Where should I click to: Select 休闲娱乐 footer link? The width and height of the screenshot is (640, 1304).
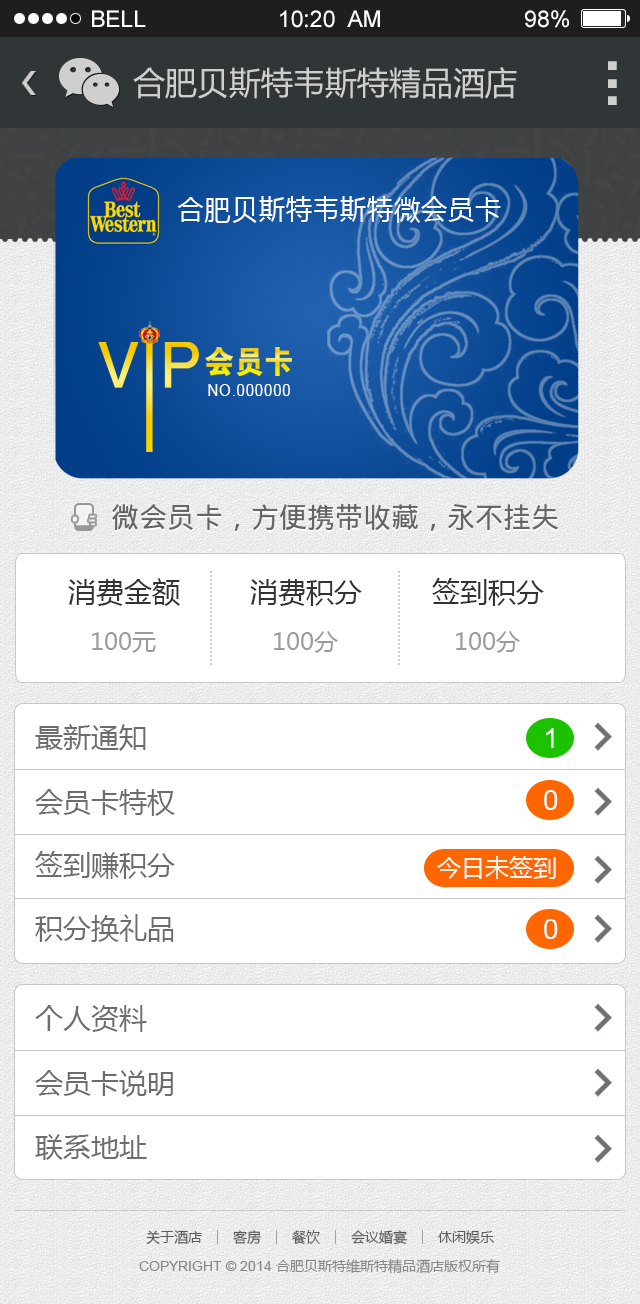(x=466, y=1237)
